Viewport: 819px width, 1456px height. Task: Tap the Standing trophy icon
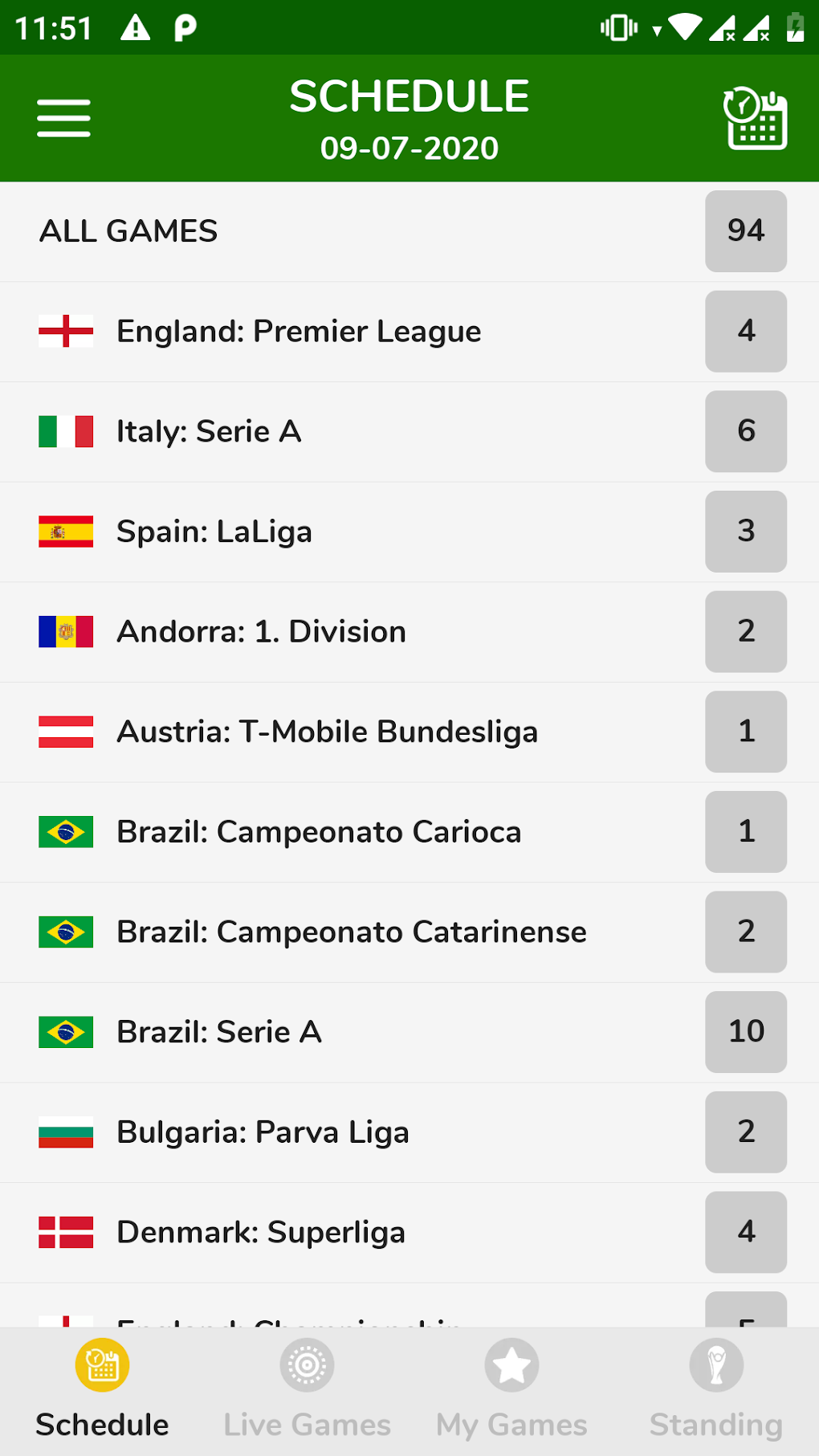(717, 1364)
